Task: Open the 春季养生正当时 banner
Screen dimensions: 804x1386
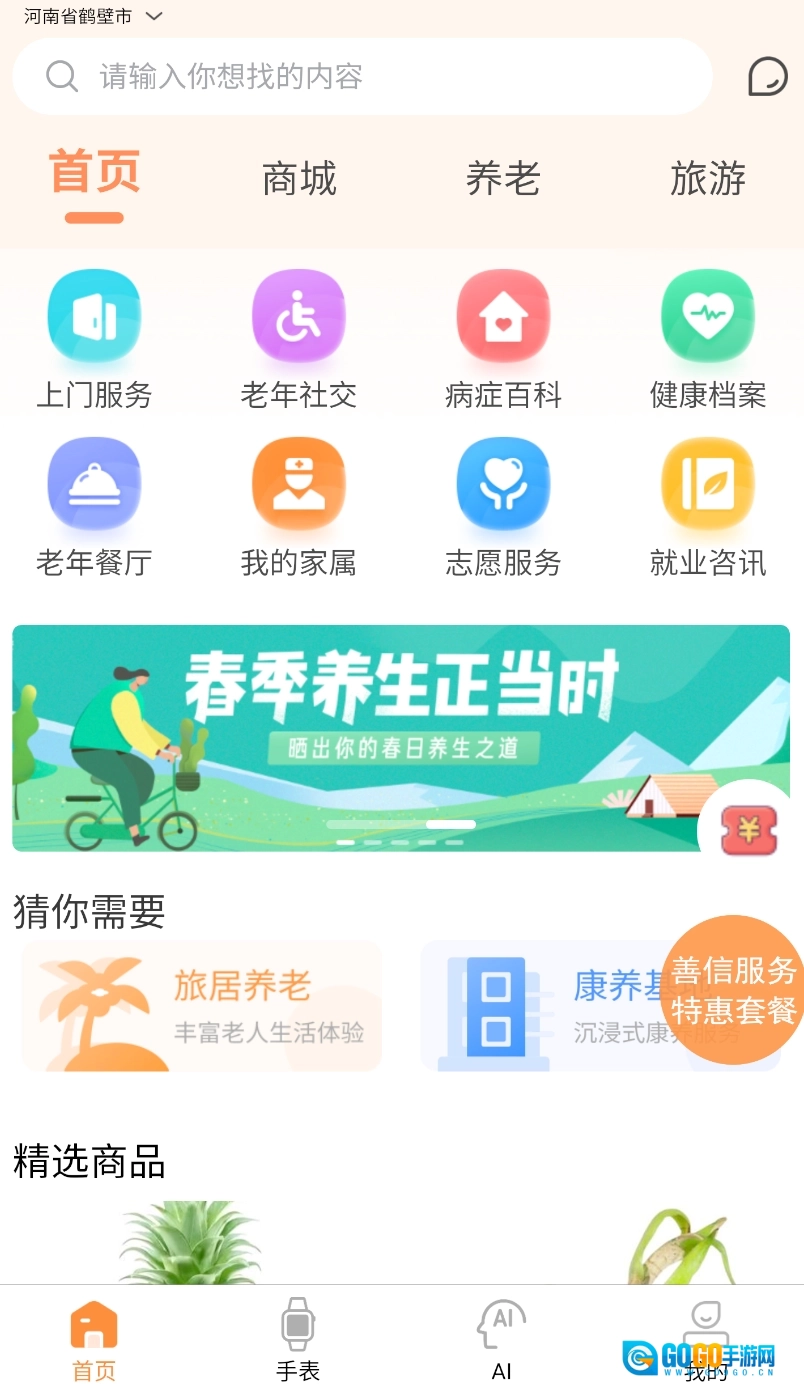Action: (400, 720)
